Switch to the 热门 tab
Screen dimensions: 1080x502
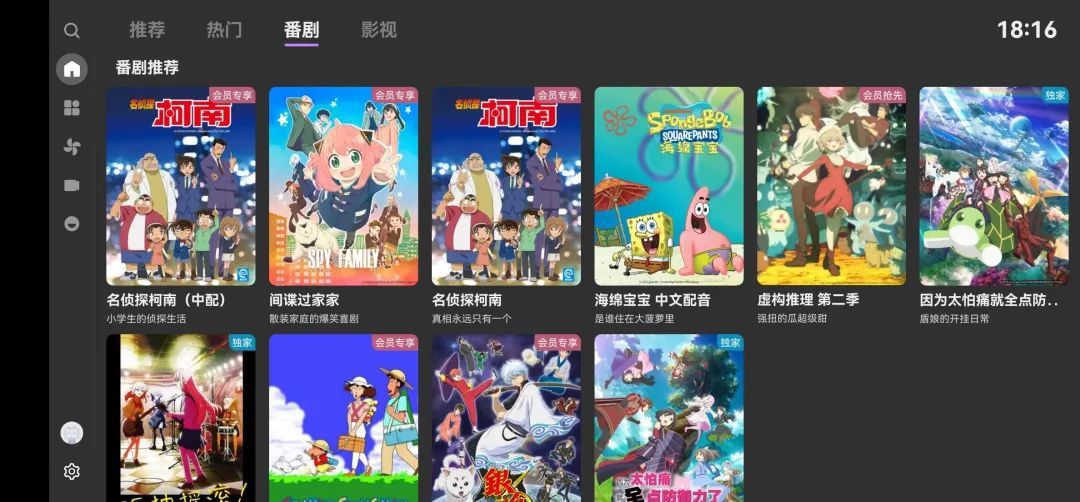pyautogui.click(x=224, y=30)
